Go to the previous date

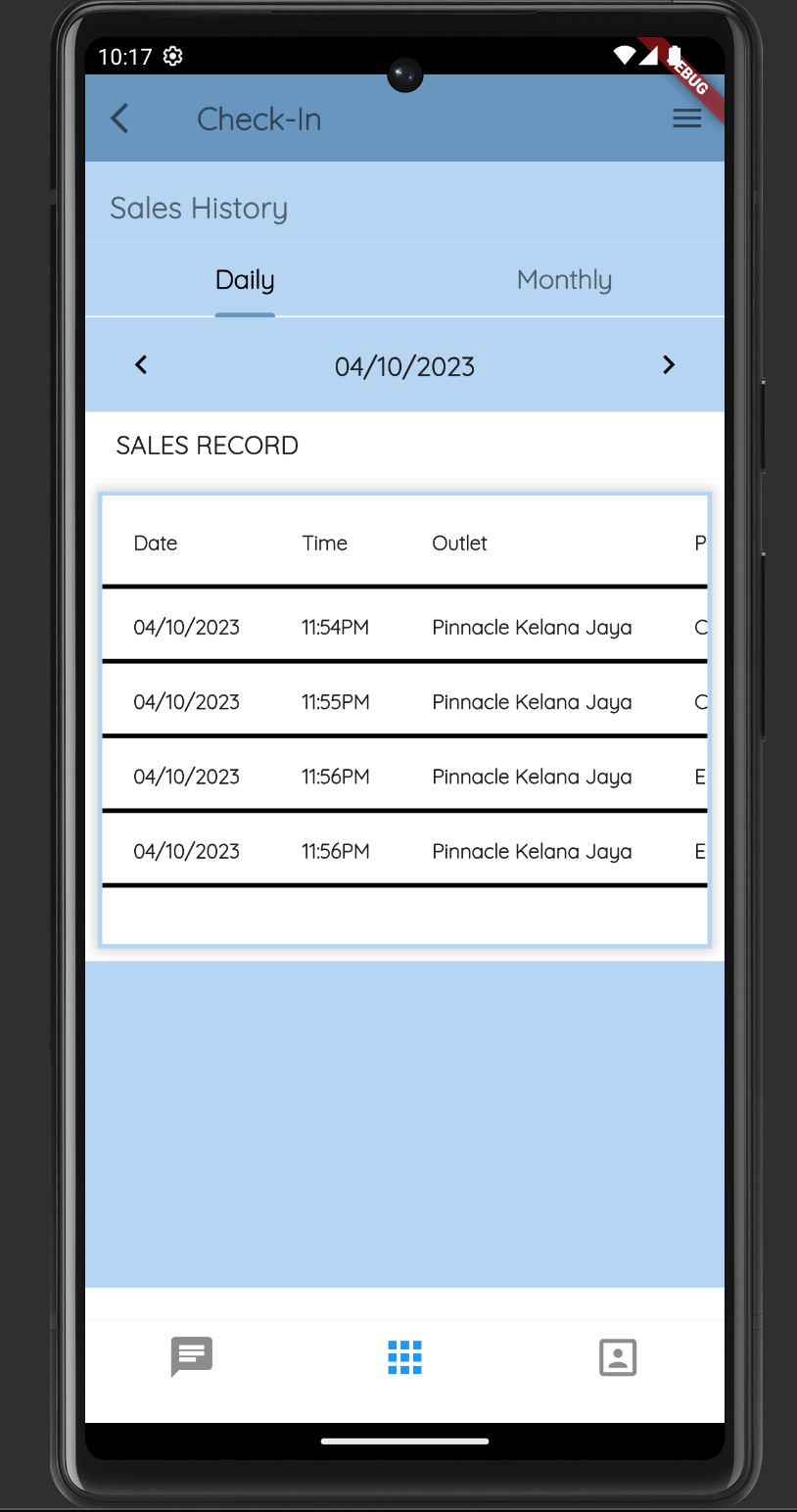tap(141, 364)
